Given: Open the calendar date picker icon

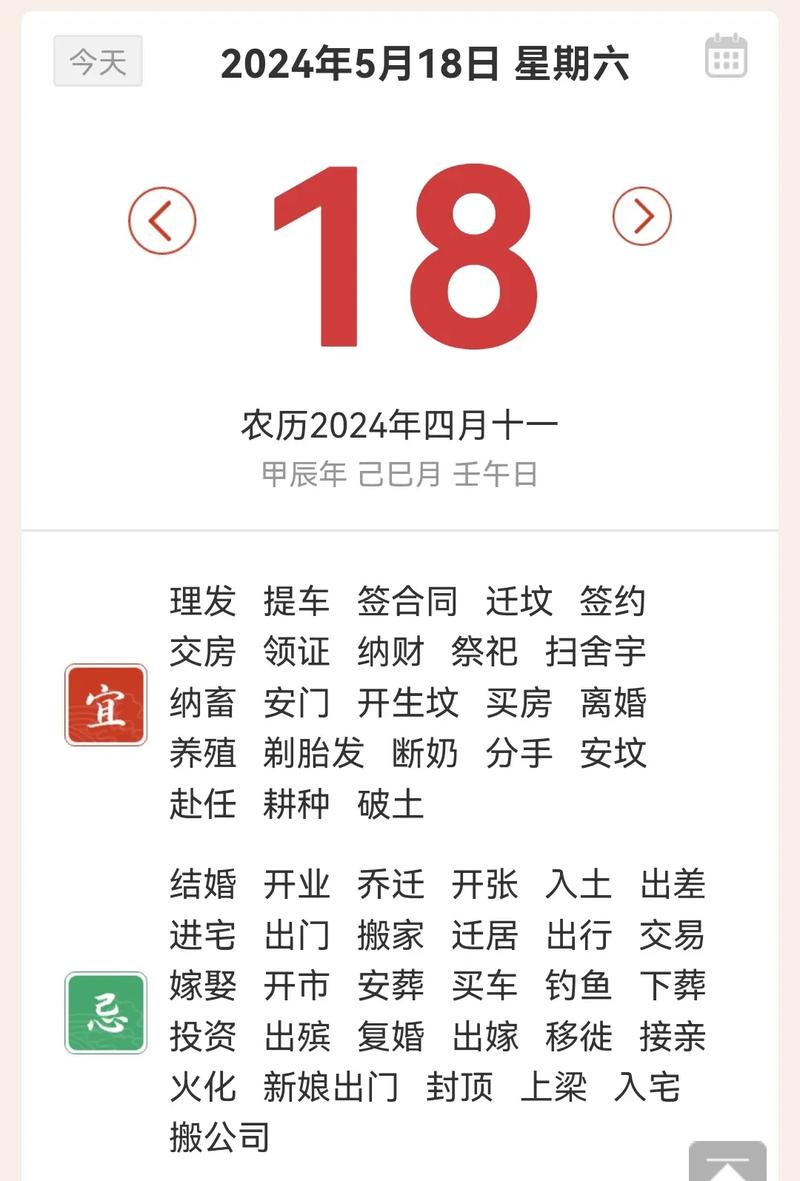Looking at the screenshot, I should [x=726, y=56].
